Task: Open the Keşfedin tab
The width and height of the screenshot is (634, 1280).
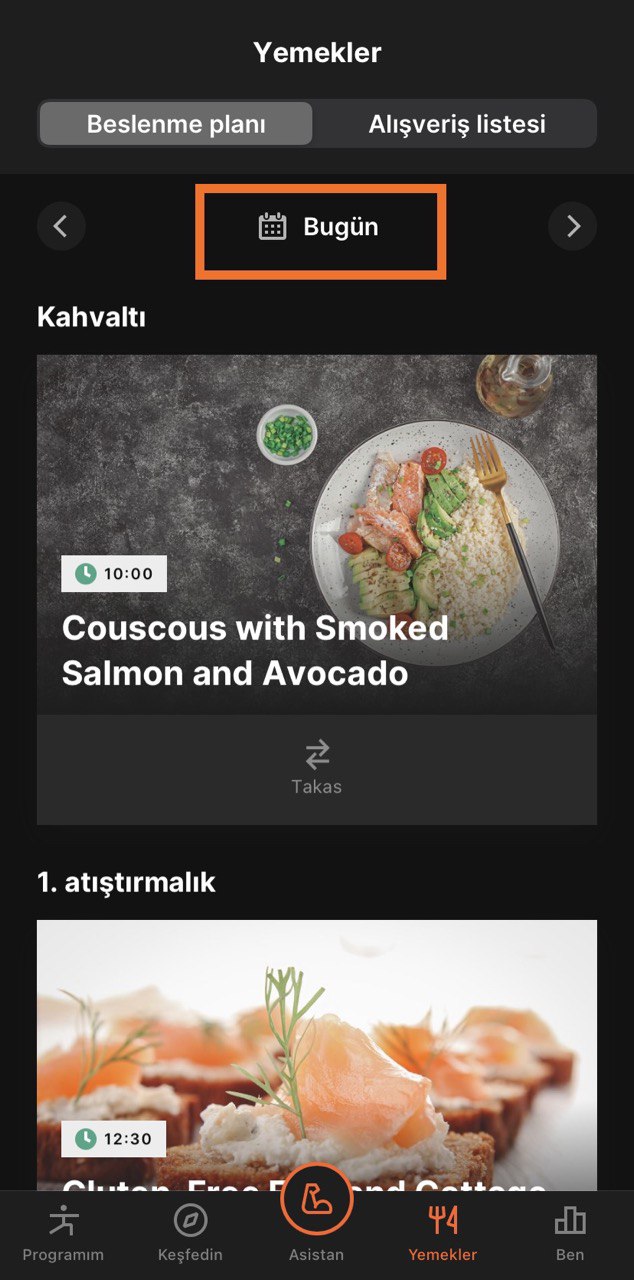Action: (190, 1233)
